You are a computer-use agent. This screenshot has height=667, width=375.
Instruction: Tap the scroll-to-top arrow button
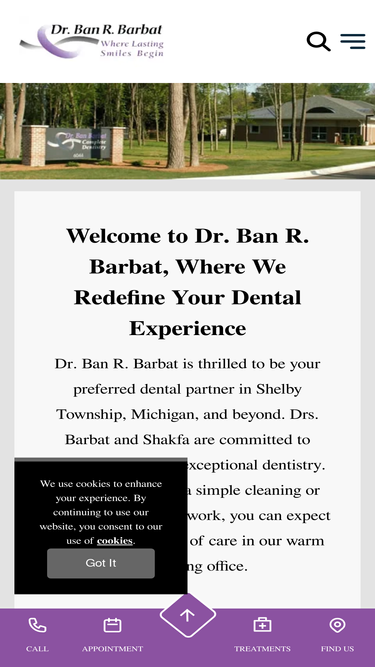click(188, 616)
